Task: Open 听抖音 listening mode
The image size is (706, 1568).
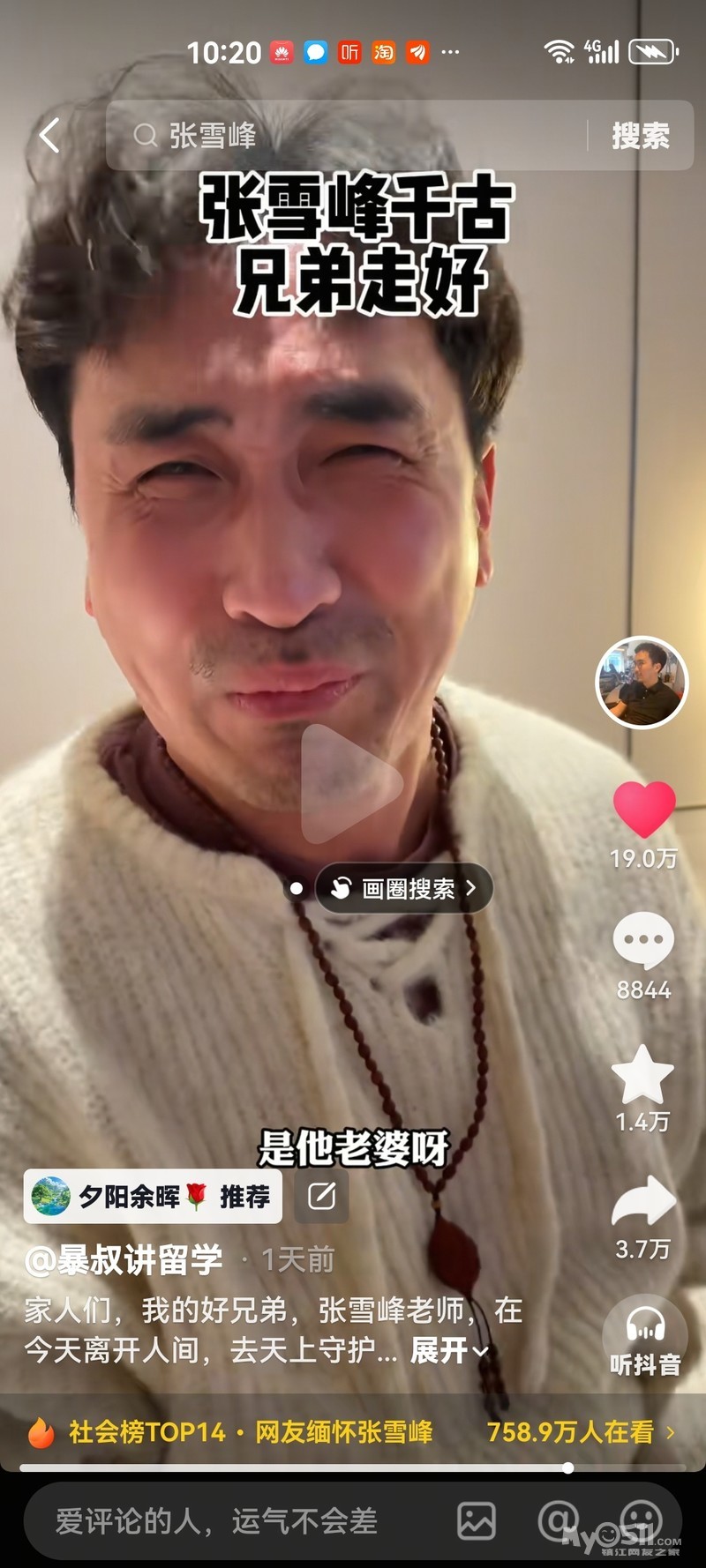Action: click(645, 1337)
